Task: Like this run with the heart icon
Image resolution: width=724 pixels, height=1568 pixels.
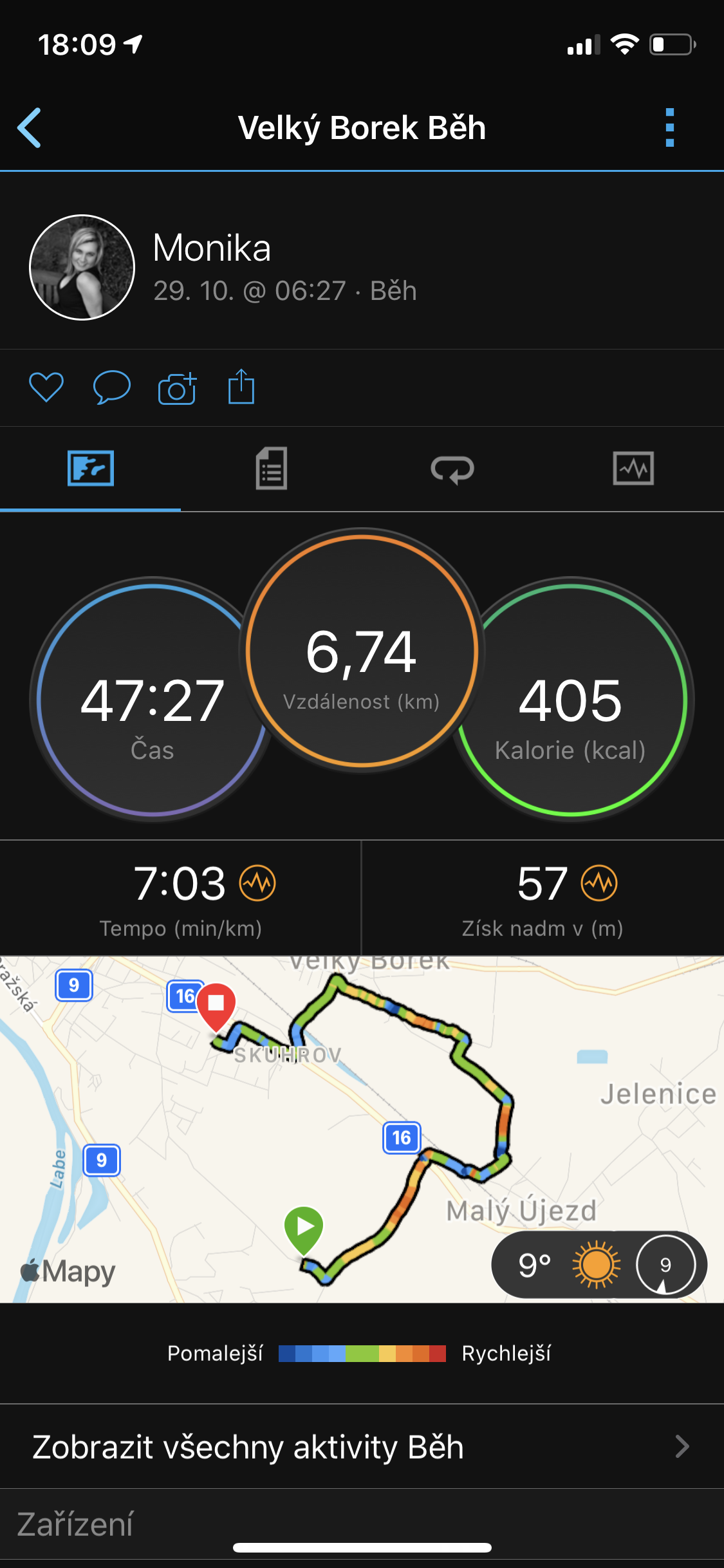Action: tap(46, 387)
